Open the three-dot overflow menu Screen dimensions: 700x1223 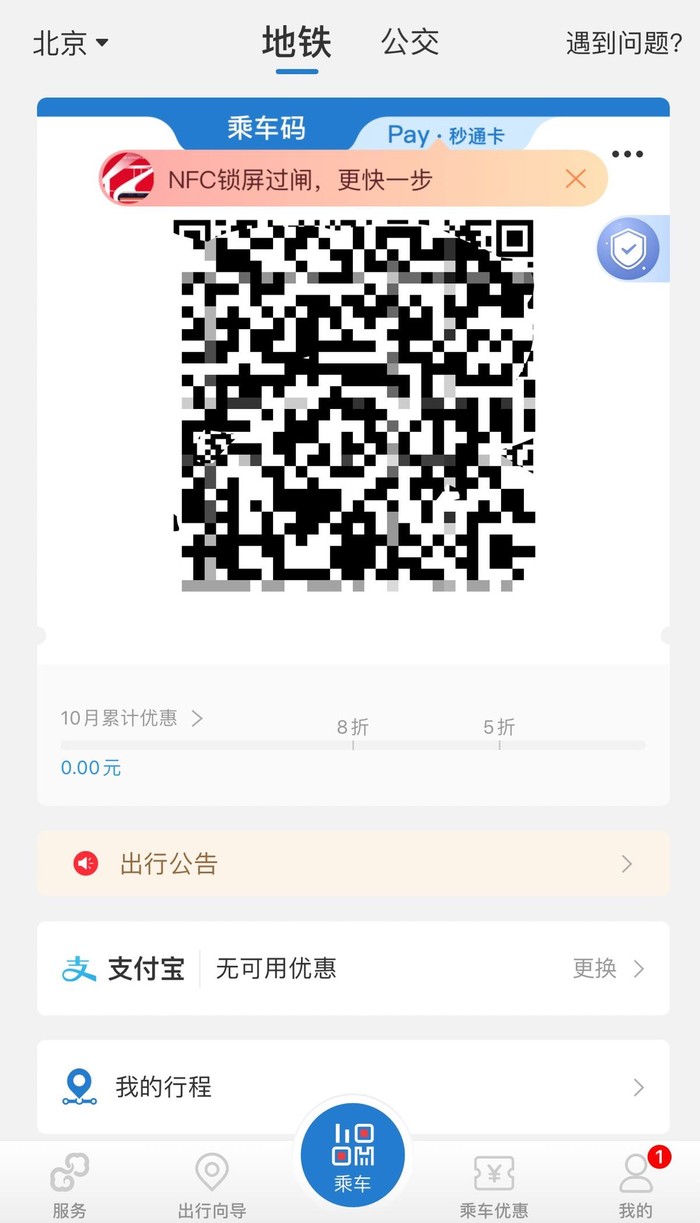coord(627,154)
